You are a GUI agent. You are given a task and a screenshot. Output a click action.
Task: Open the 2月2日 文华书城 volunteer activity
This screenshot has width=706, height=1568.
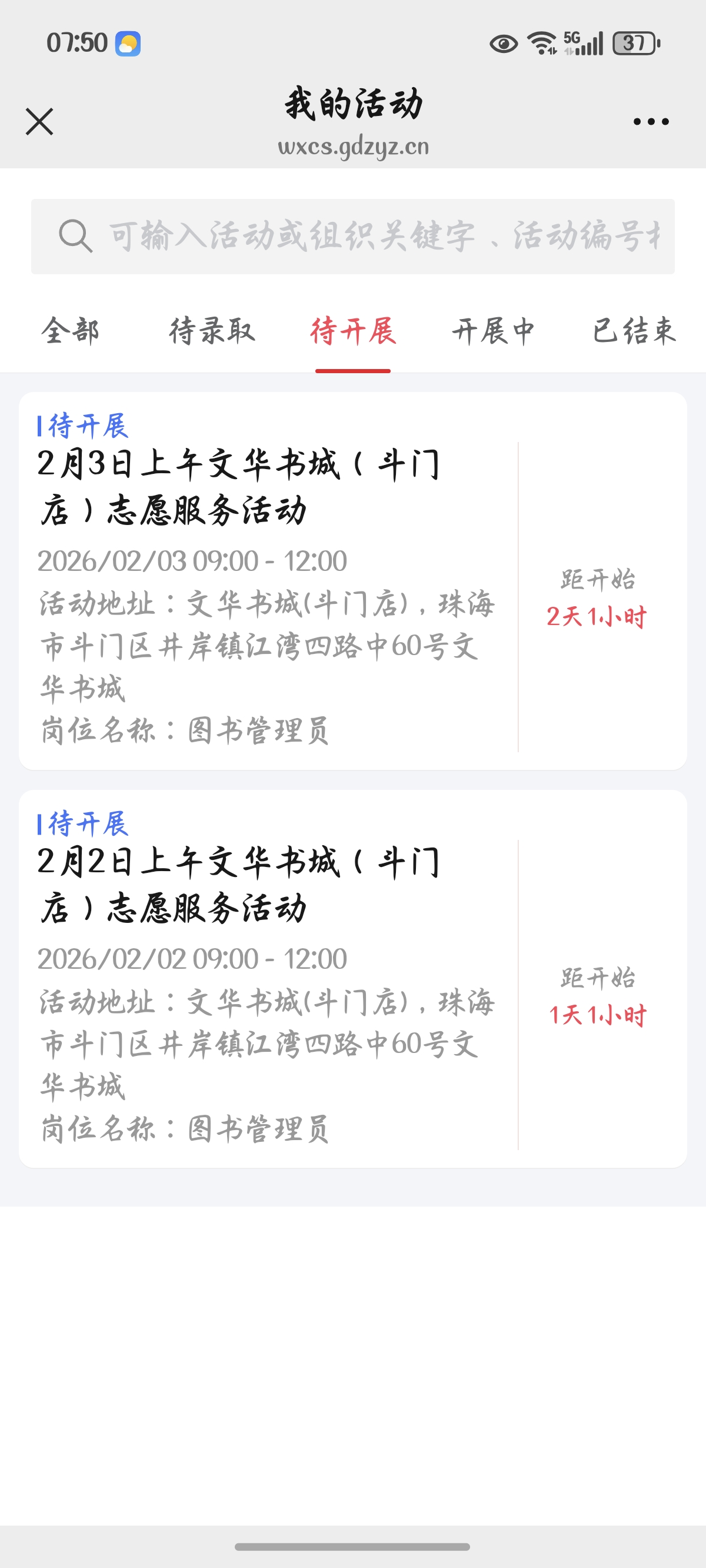[x=268, y=977]
